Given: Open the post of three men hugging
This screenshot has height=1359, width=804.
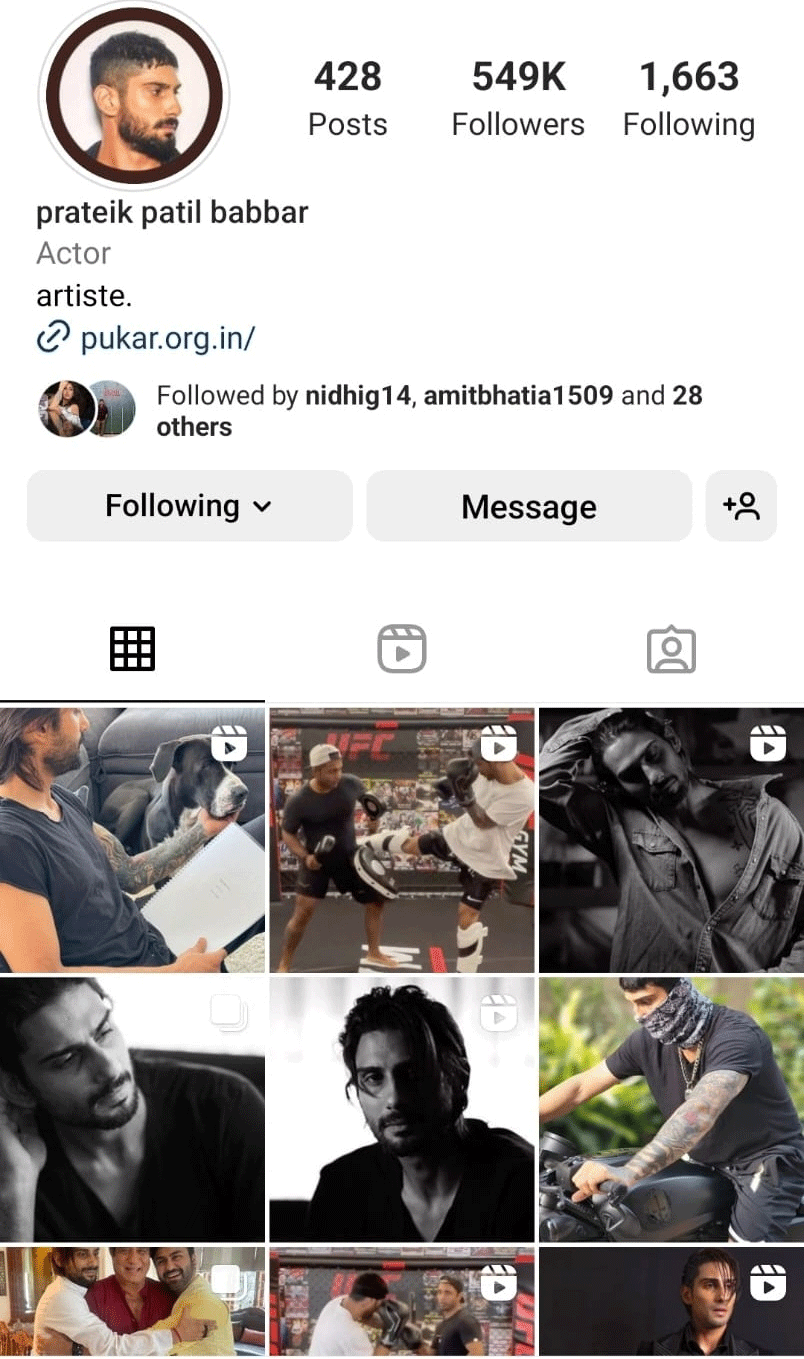Looking at the screenshot, I should [x=132, y=1302].
